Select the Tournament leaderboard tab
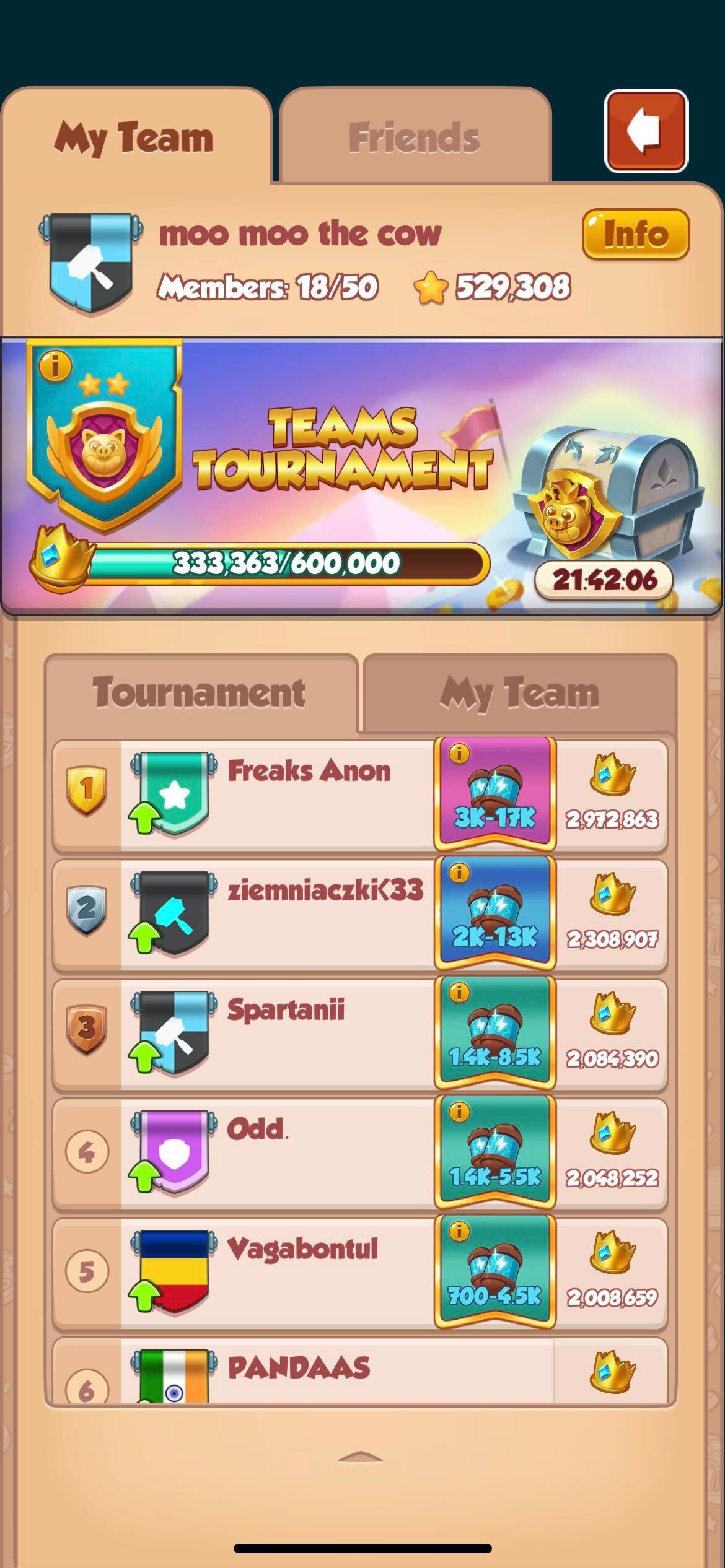The width and height of the screenshot is (725, 1568). (200, 693)
